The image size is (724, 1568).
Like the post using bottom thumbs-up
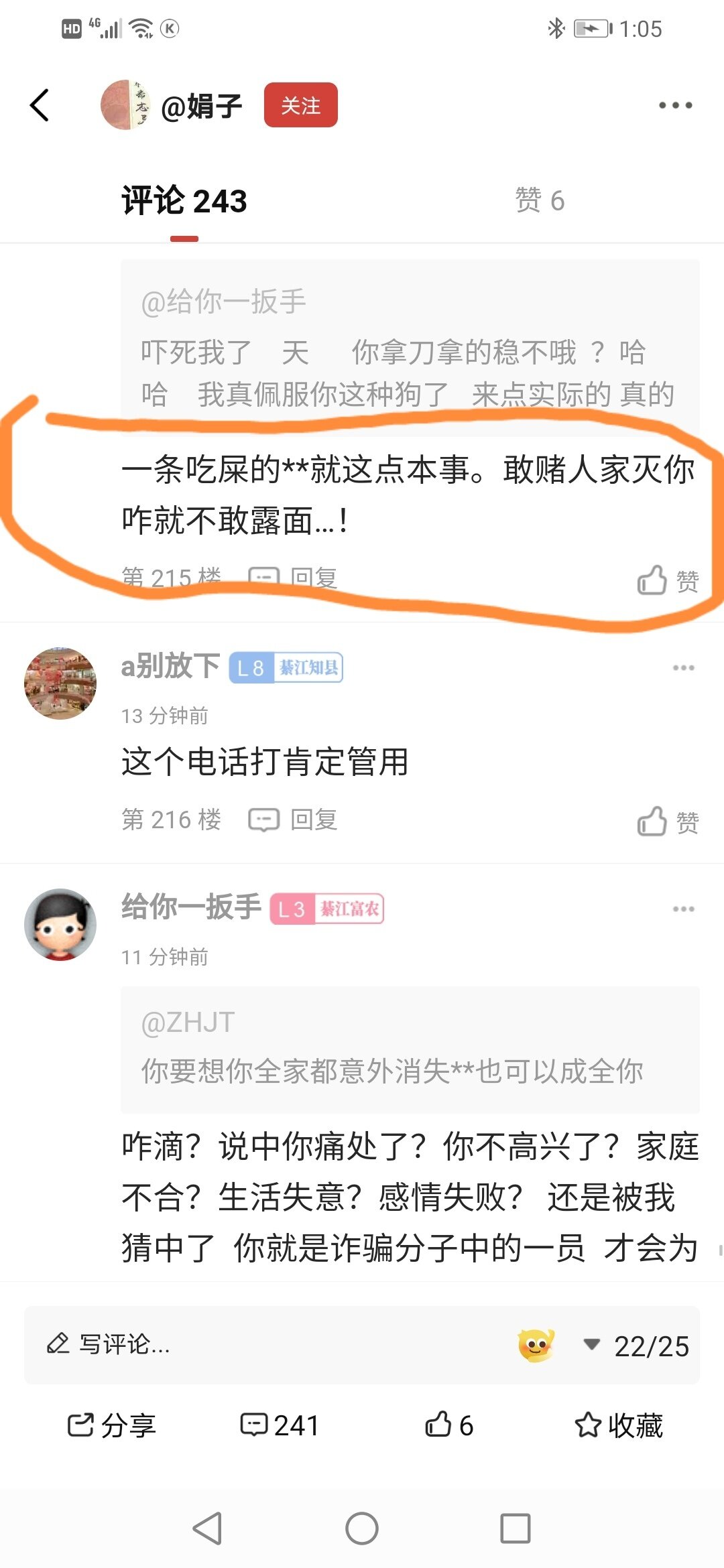click(x=448, y=1425)
